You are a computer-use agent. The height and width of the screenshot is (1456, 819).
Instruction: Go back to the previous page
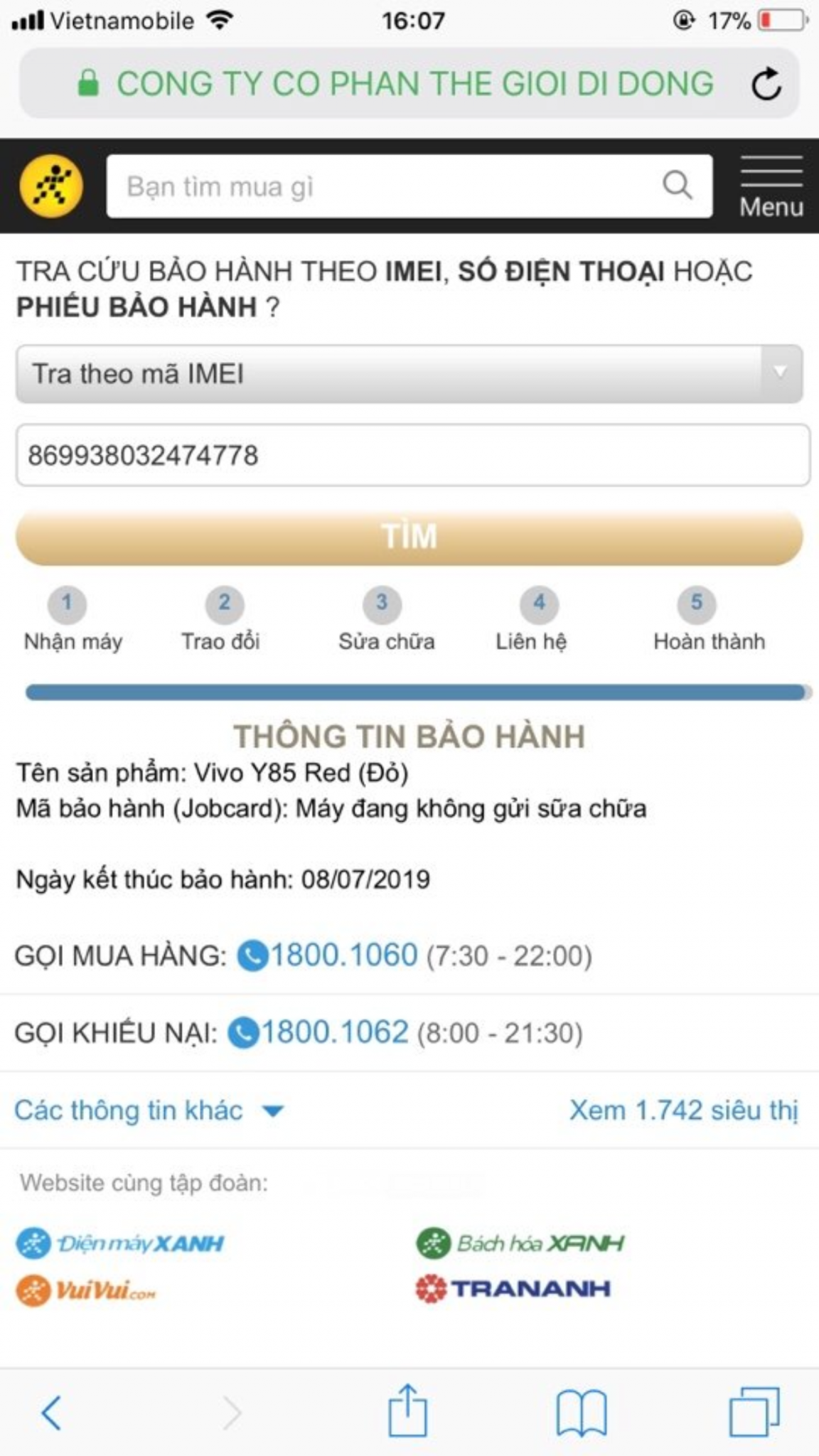[51, 1412]
